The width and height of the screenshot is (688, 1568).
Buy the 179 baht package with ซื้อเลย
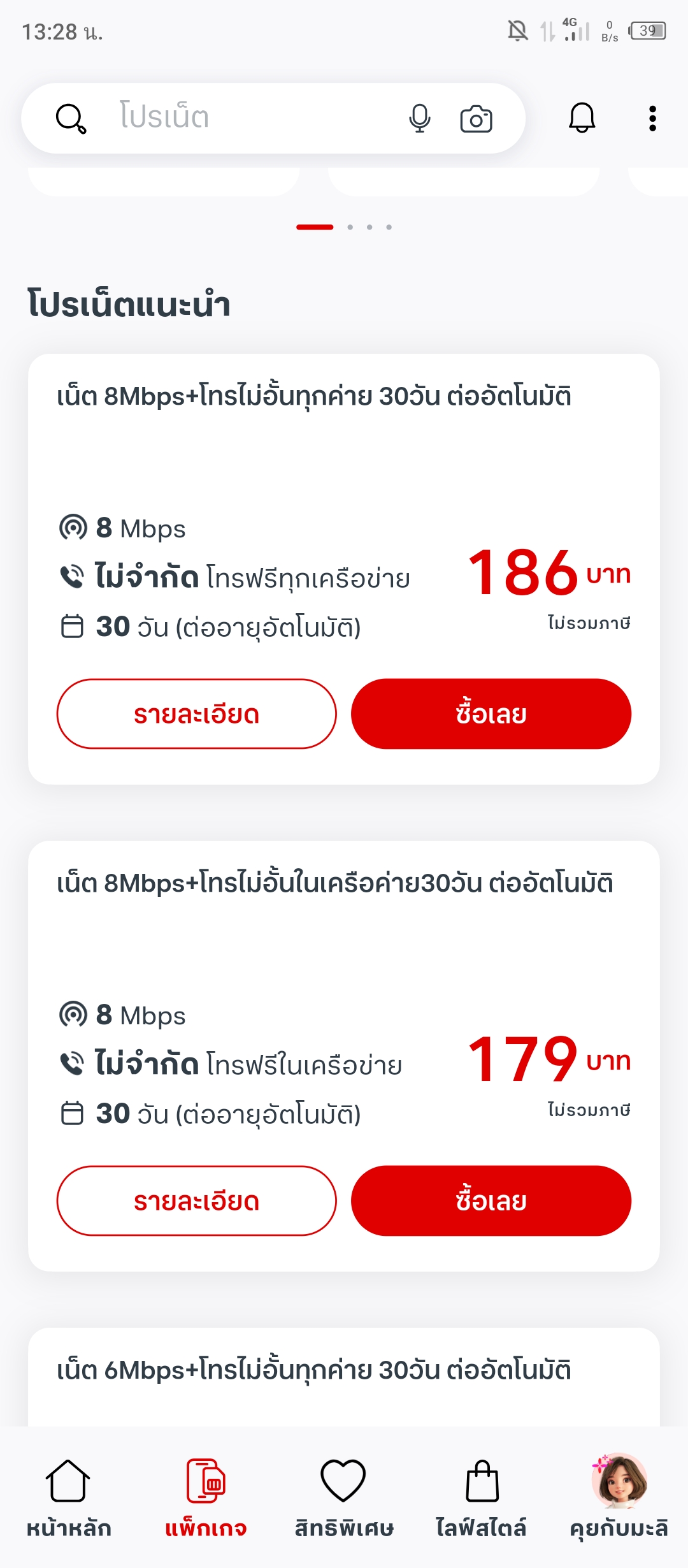(x=491, y=1201)
